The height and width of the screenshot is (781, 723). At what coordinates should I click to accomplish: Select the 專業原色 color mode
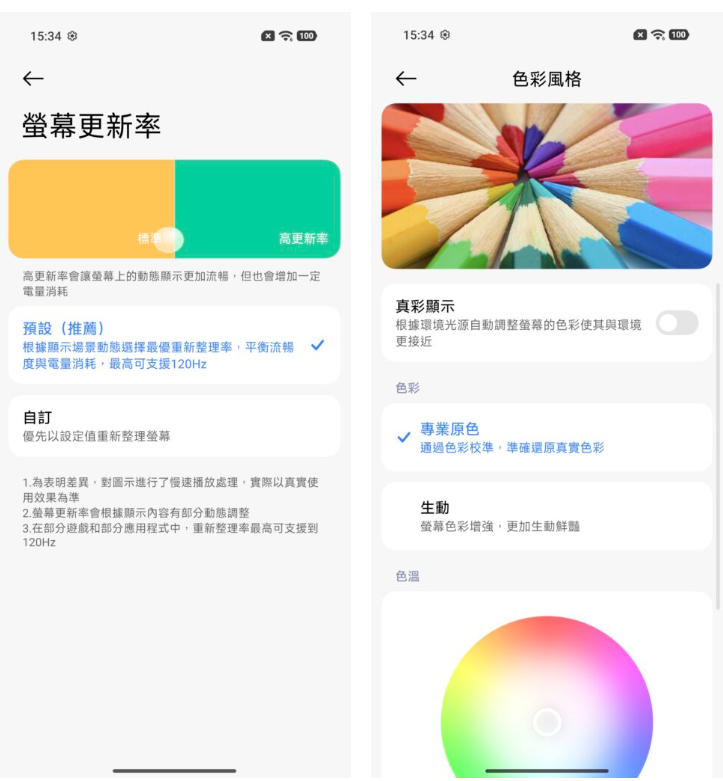coord(546,437)
